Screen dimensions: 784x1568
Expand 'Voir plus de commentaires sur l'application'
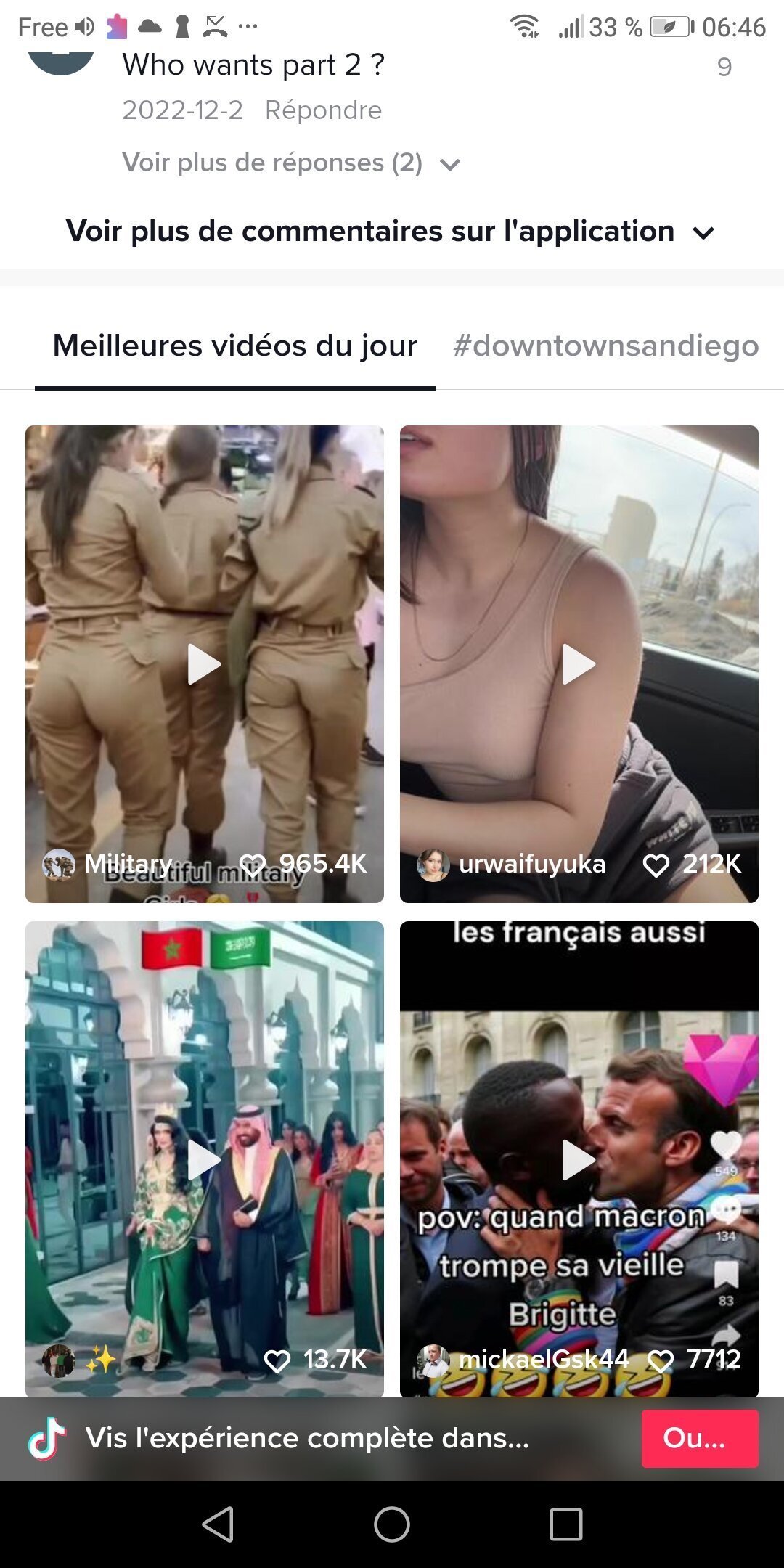pos(391,232)
